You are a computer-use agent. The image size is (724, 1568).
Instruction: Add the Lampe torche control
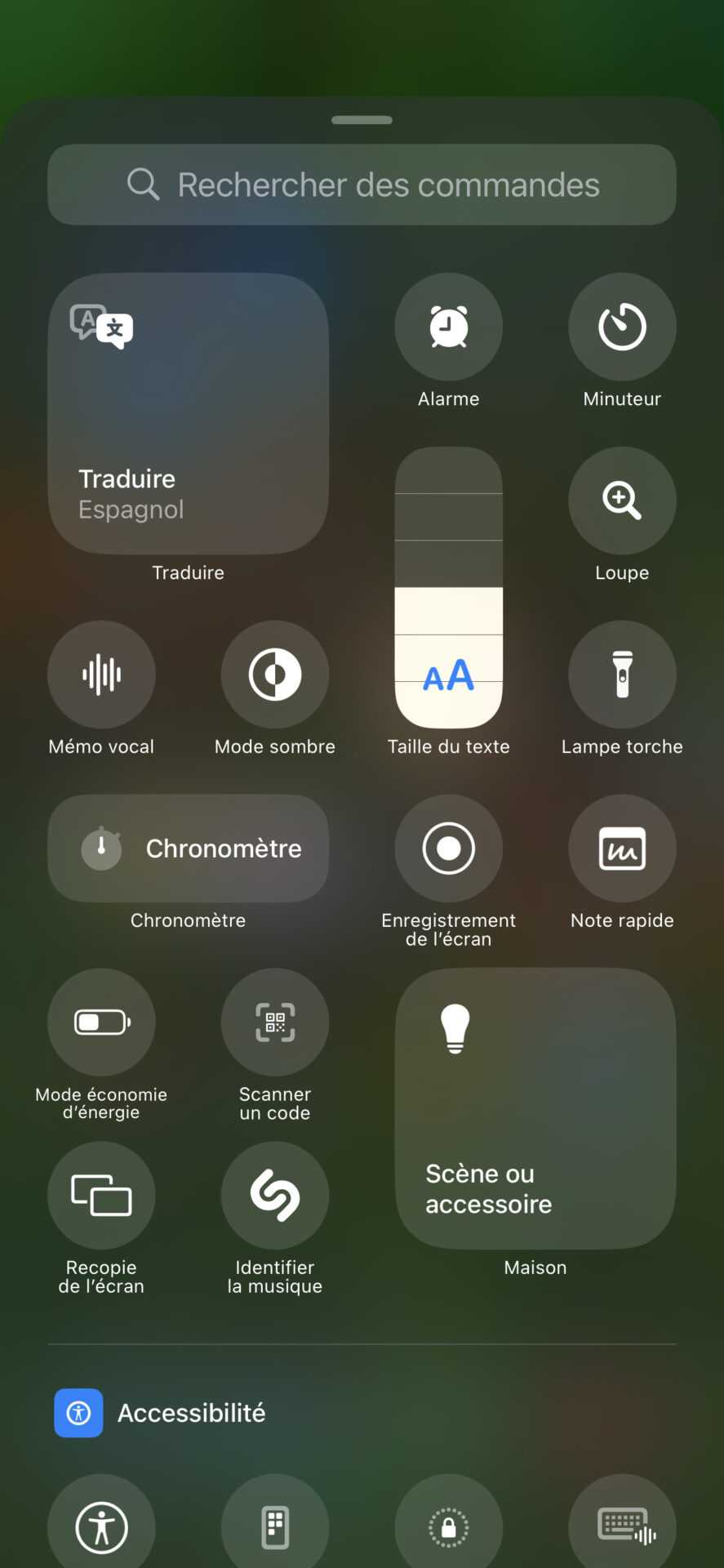pos(622,675)
